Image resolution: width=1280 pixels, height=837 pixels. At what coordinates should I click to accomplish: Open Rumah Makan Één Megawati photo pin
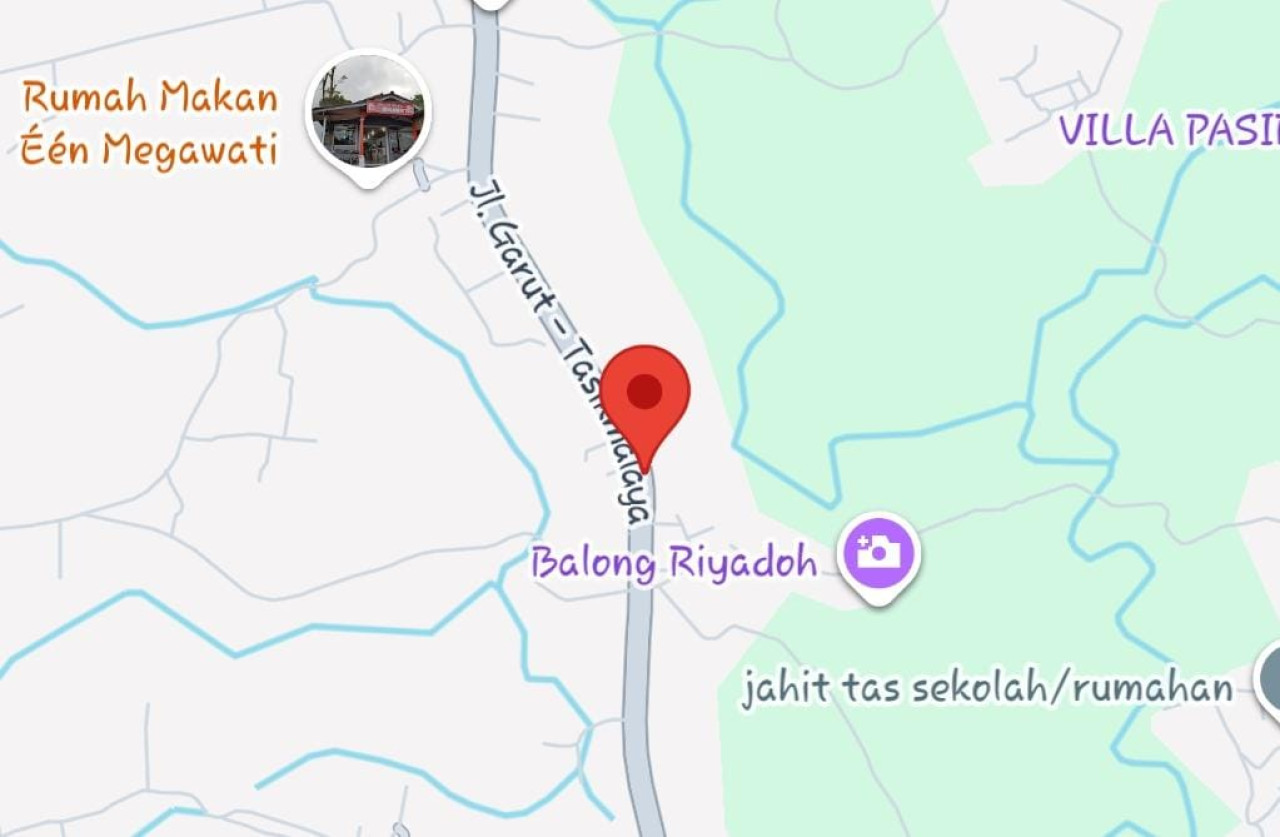pyautogui.click(x=368, y=115)
